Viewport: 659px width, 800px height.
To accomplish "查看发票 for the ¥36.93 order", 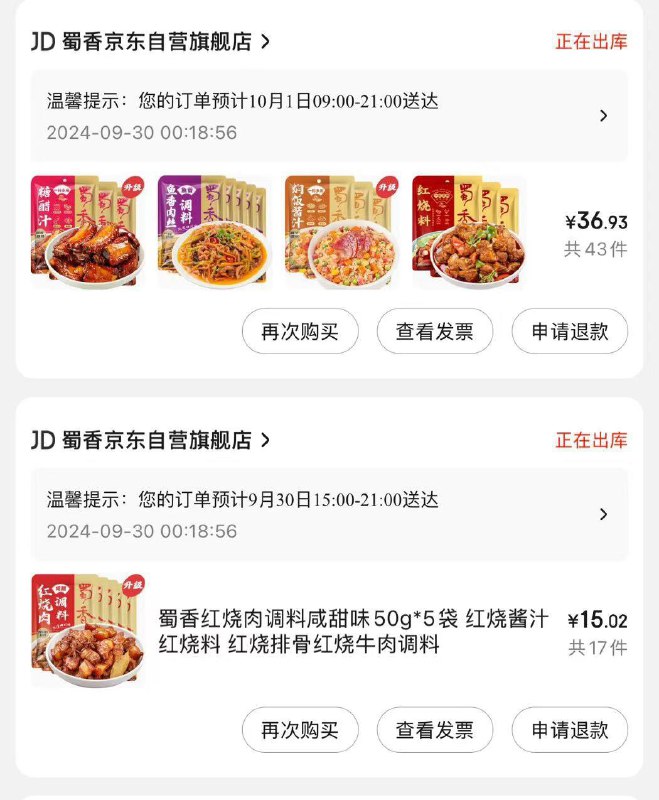I will (x=435, y=332).
